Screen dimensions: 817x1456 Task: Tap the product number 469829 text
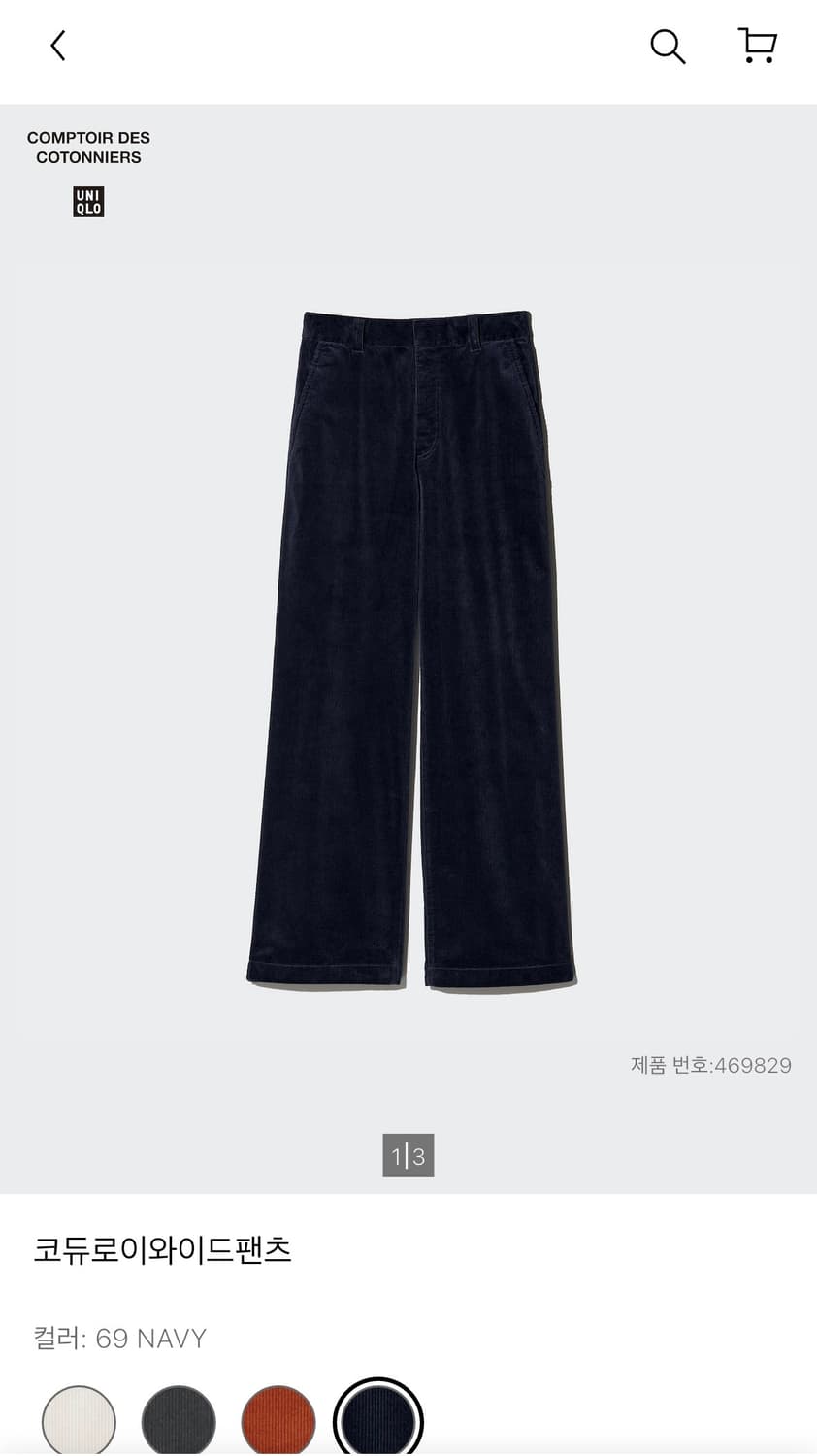pyautogui.click(x=711, y=1065)
